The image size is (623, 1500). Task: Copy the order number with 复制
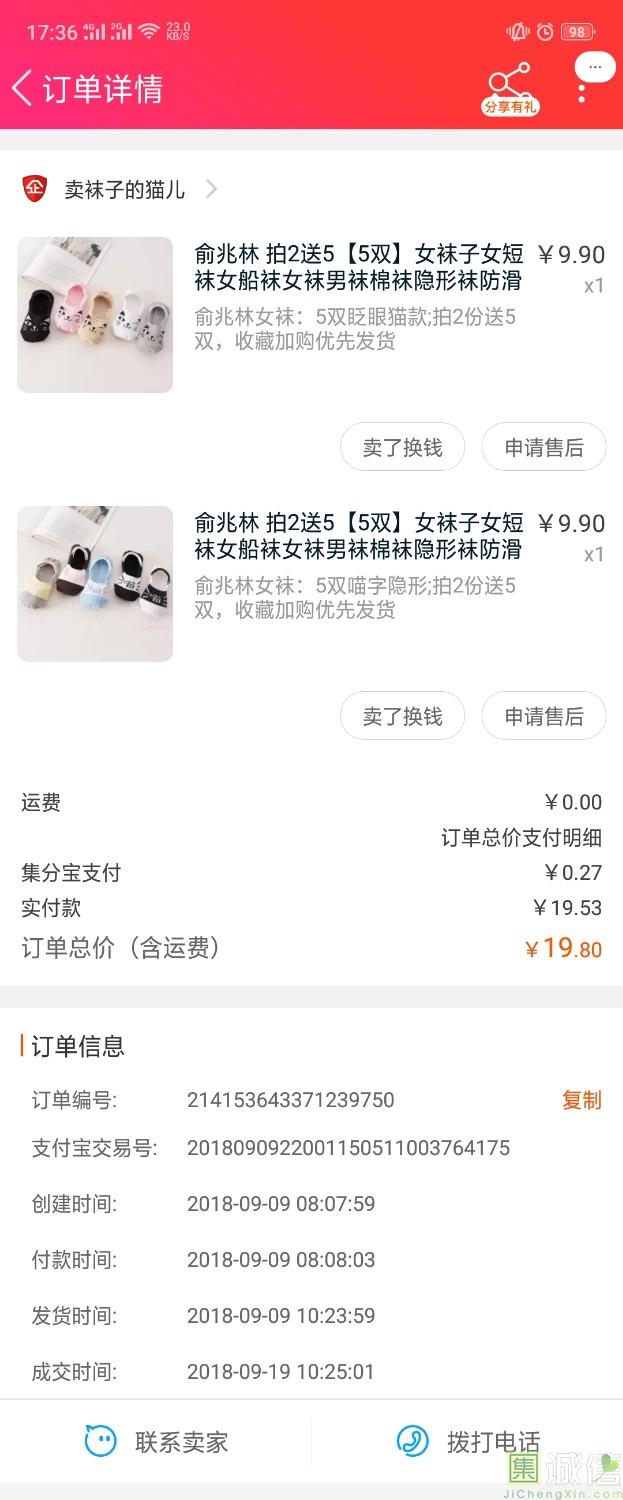pos(581,1100)
